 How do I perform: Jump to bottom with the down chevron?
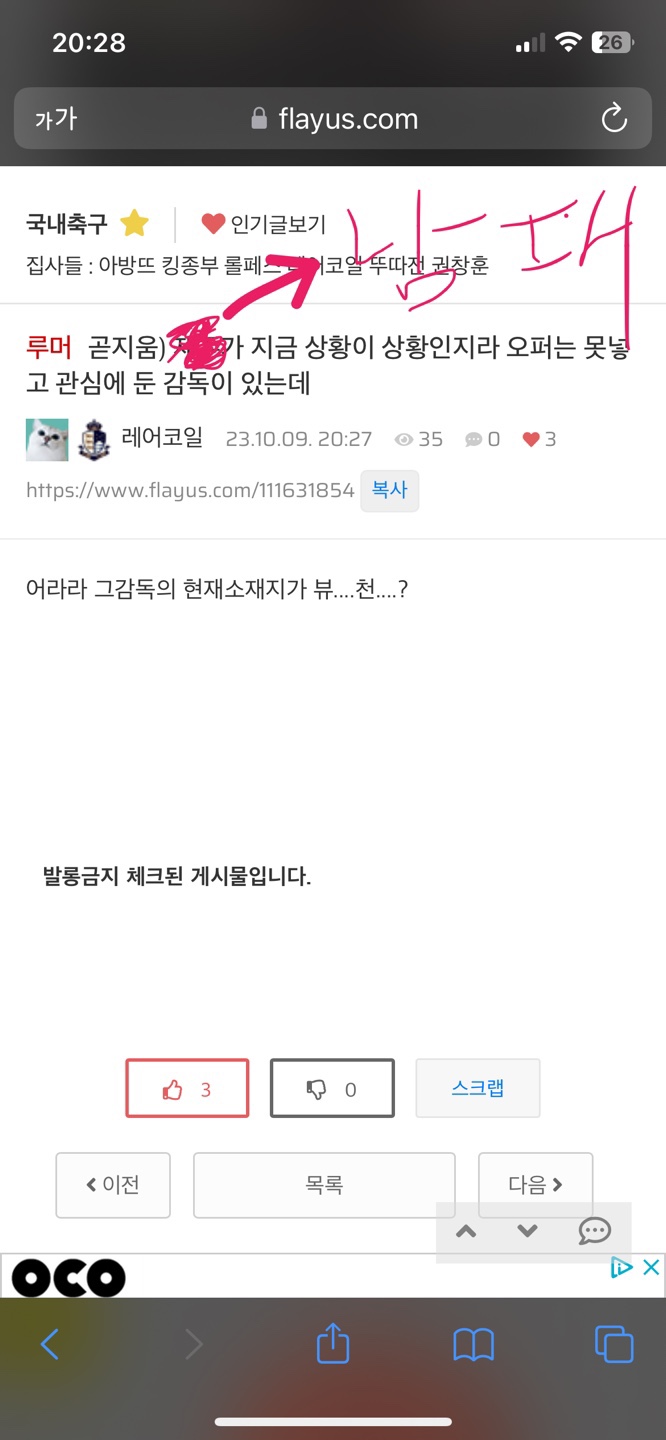pos(527,1232)
